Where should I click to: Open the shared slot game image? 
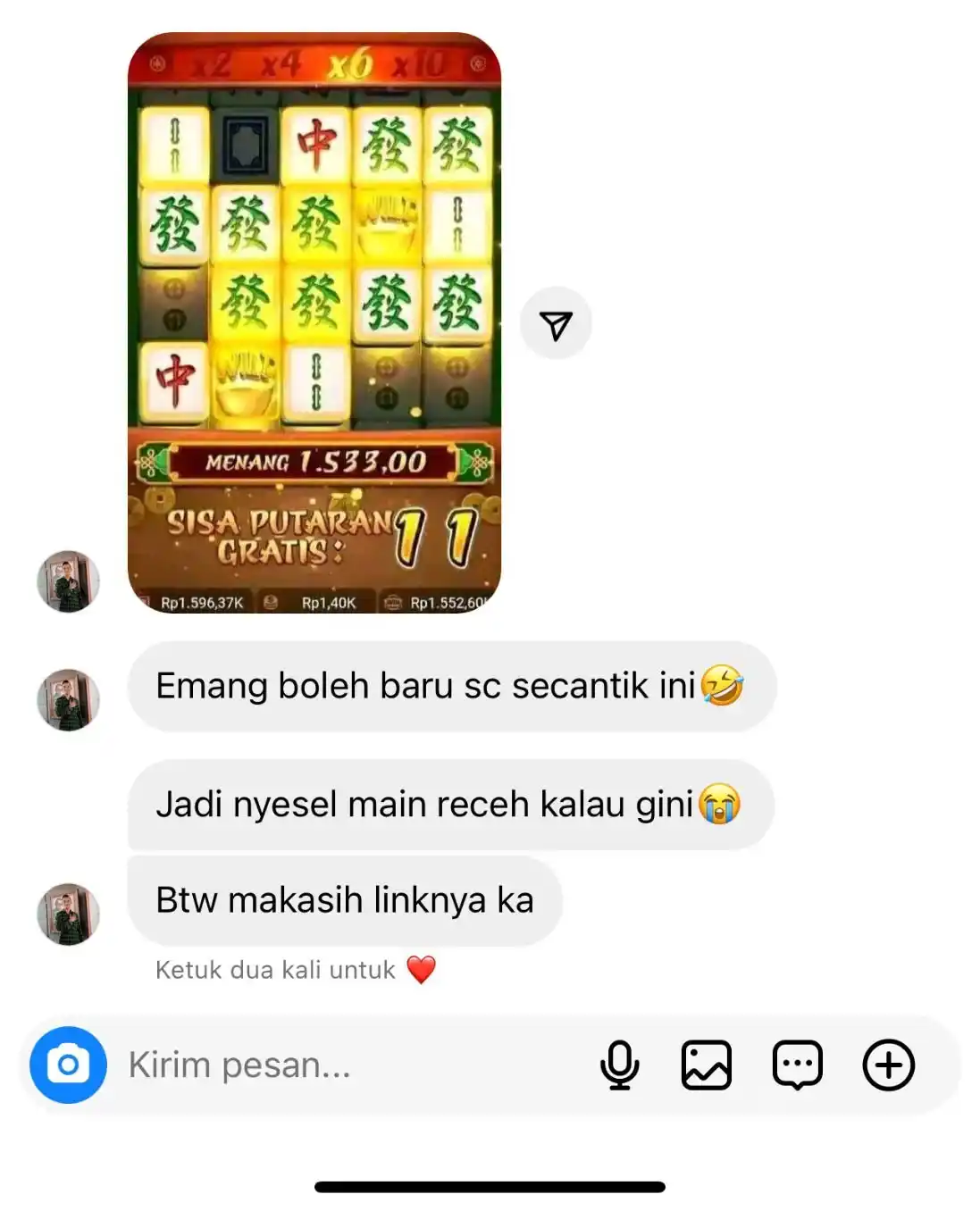pyautogui.click(x=314, y=322)
